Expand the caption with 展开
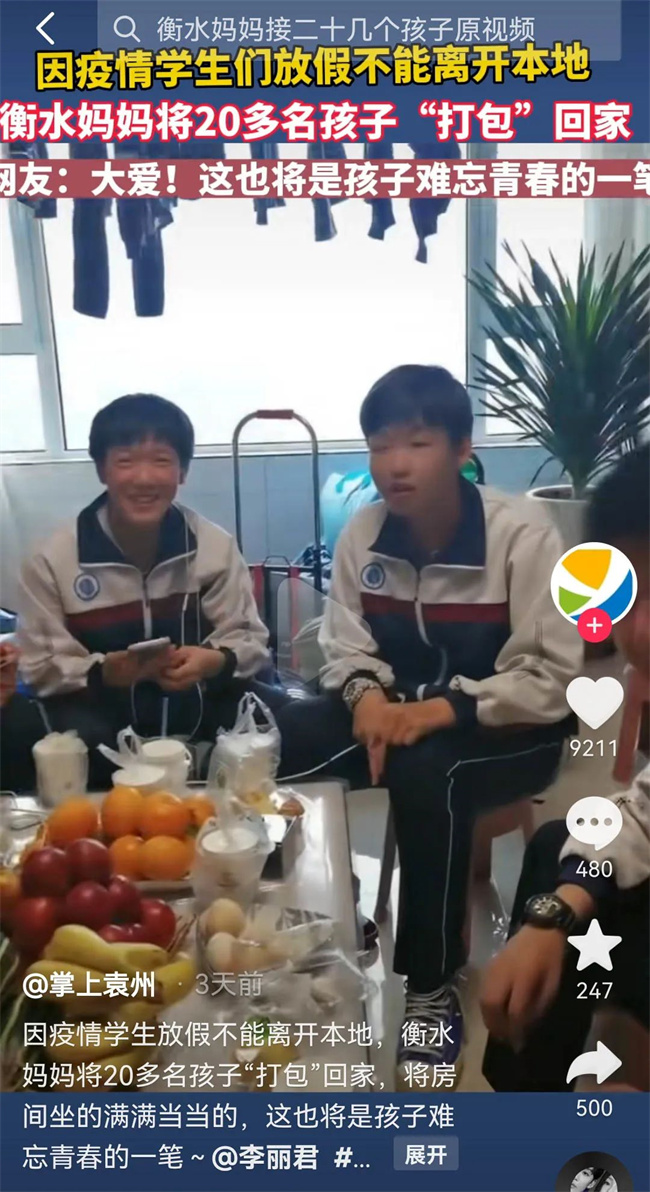 (425, 1155)
